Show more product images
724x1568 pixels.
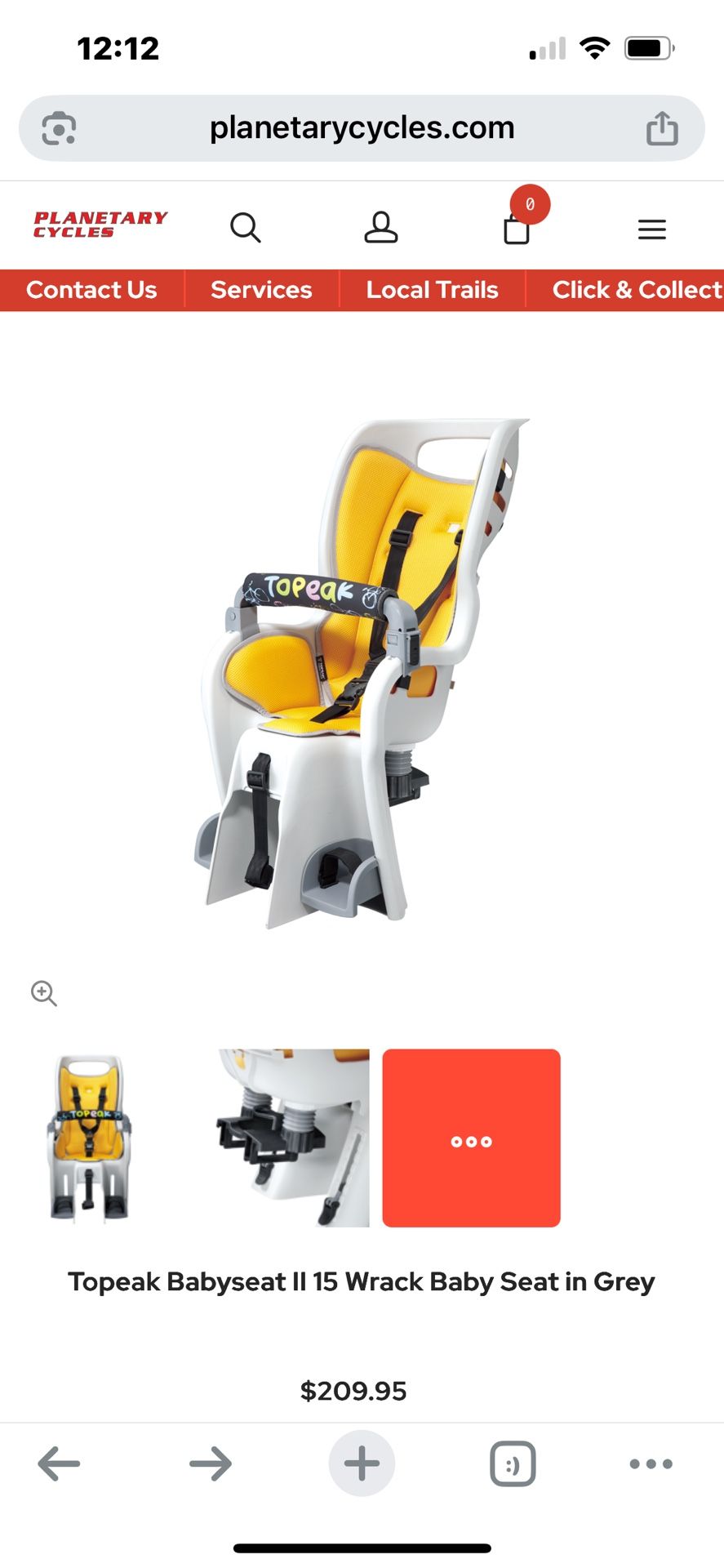(x=471, y=1138)
